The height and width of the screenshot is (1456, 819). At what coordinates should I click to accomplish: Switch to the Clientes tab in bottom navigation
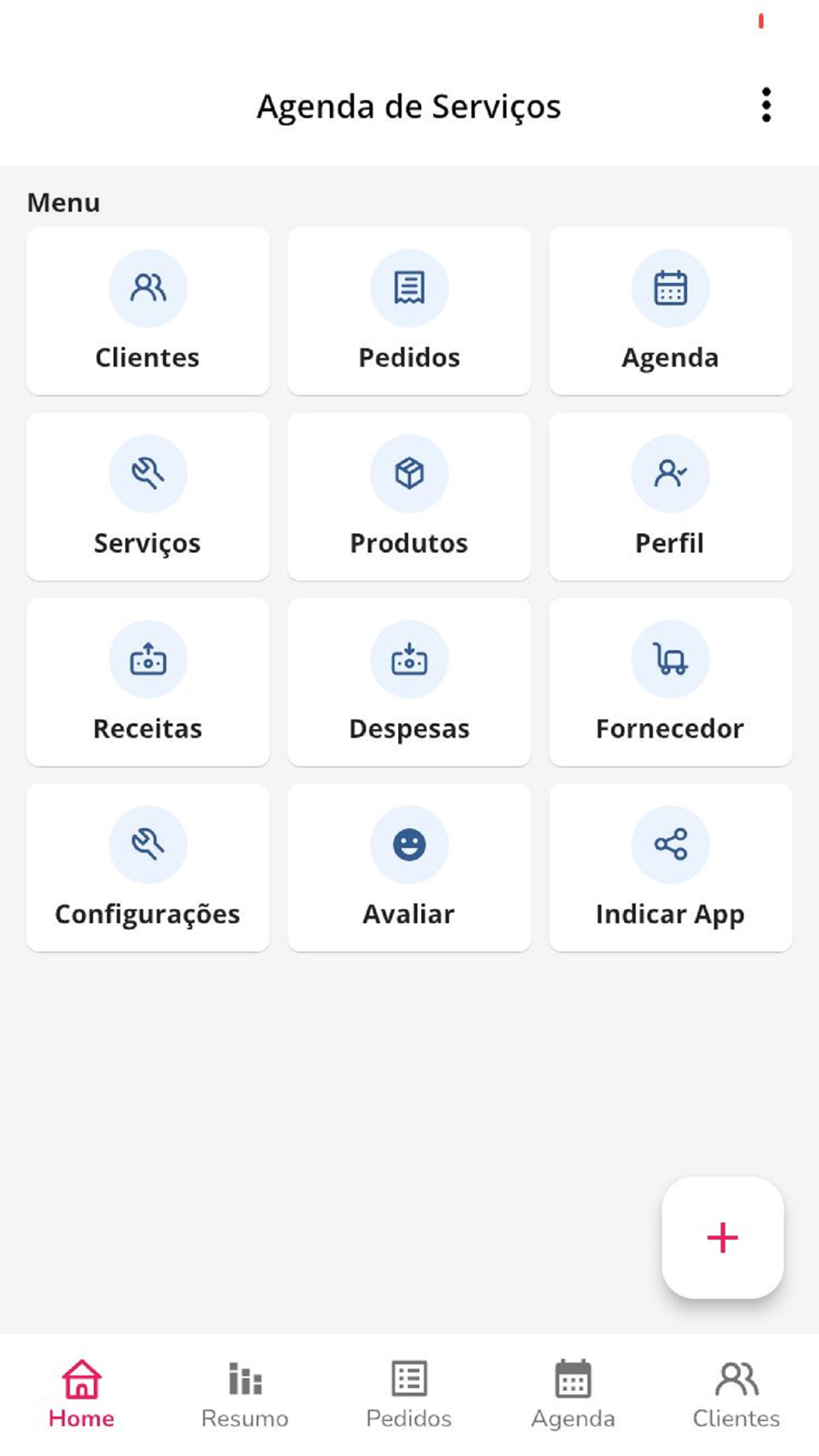[x=736, y=1395]
